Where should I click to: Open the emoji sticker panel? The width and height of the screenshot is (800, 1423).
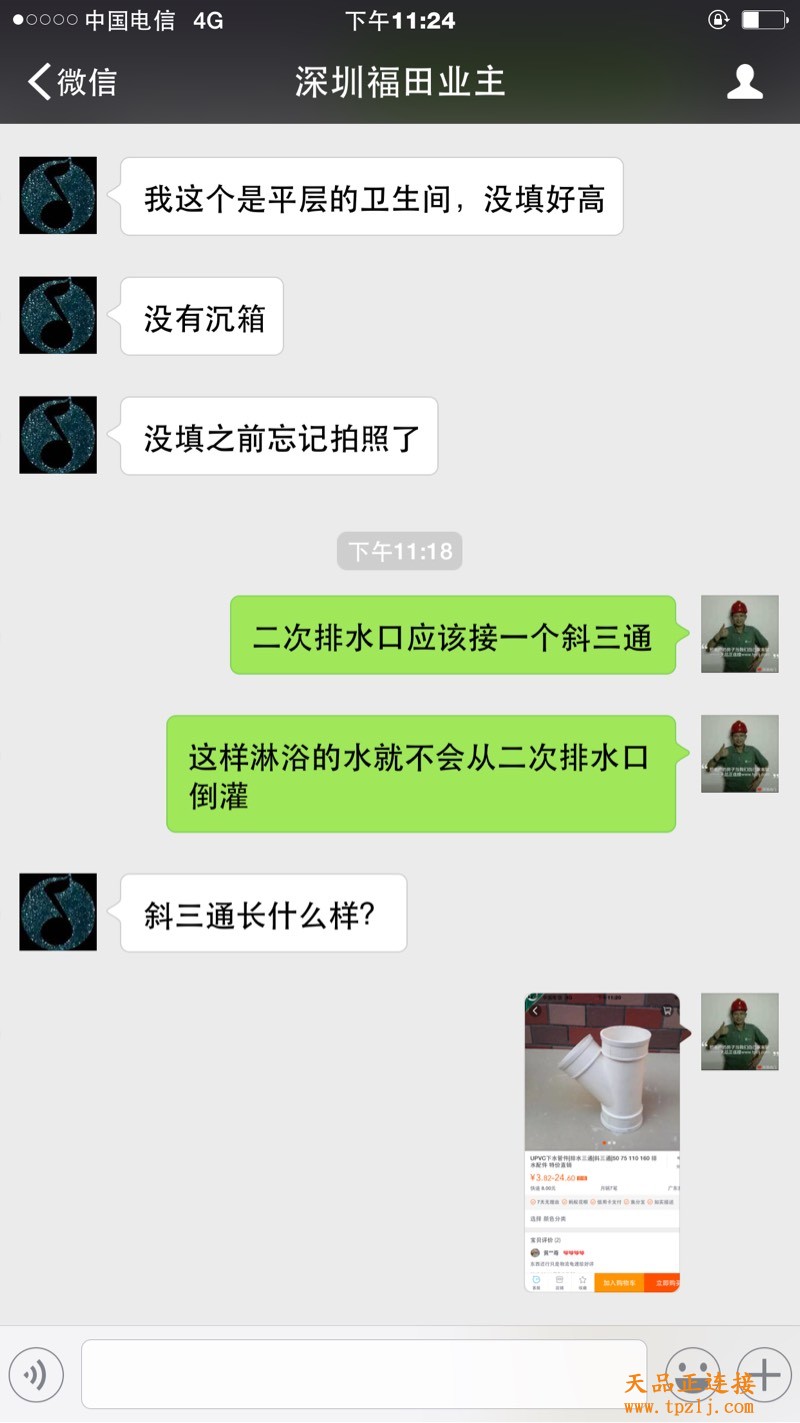(x=692, y=1375)
